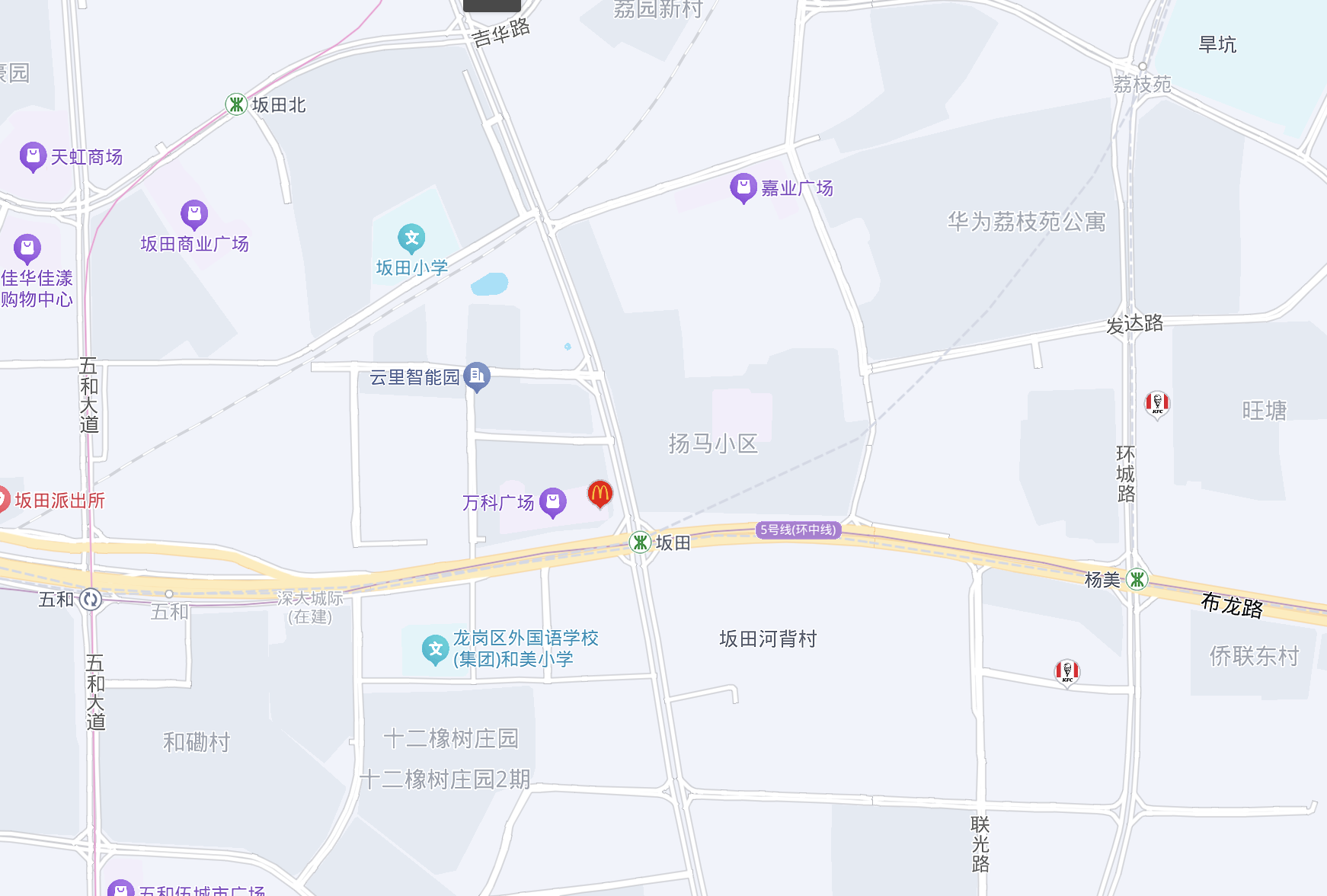Select the KFC marker below 杨美 station
This screenshot has height=896, width=1327.
click(1067, 671)
